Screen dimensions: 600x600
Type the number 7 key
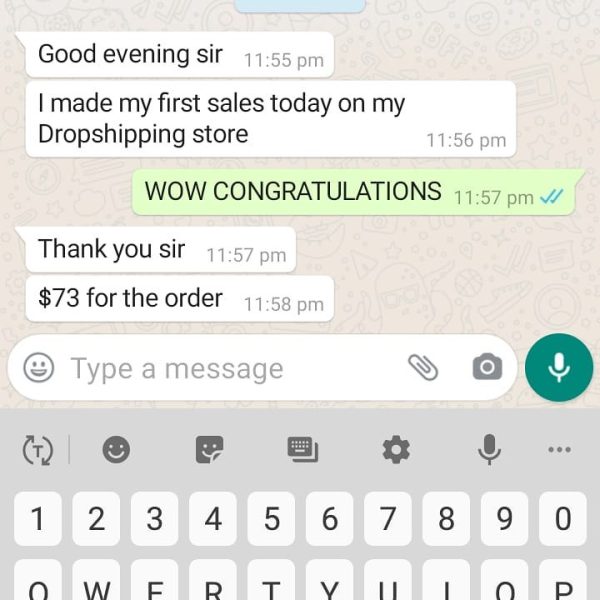click(388, 519)
